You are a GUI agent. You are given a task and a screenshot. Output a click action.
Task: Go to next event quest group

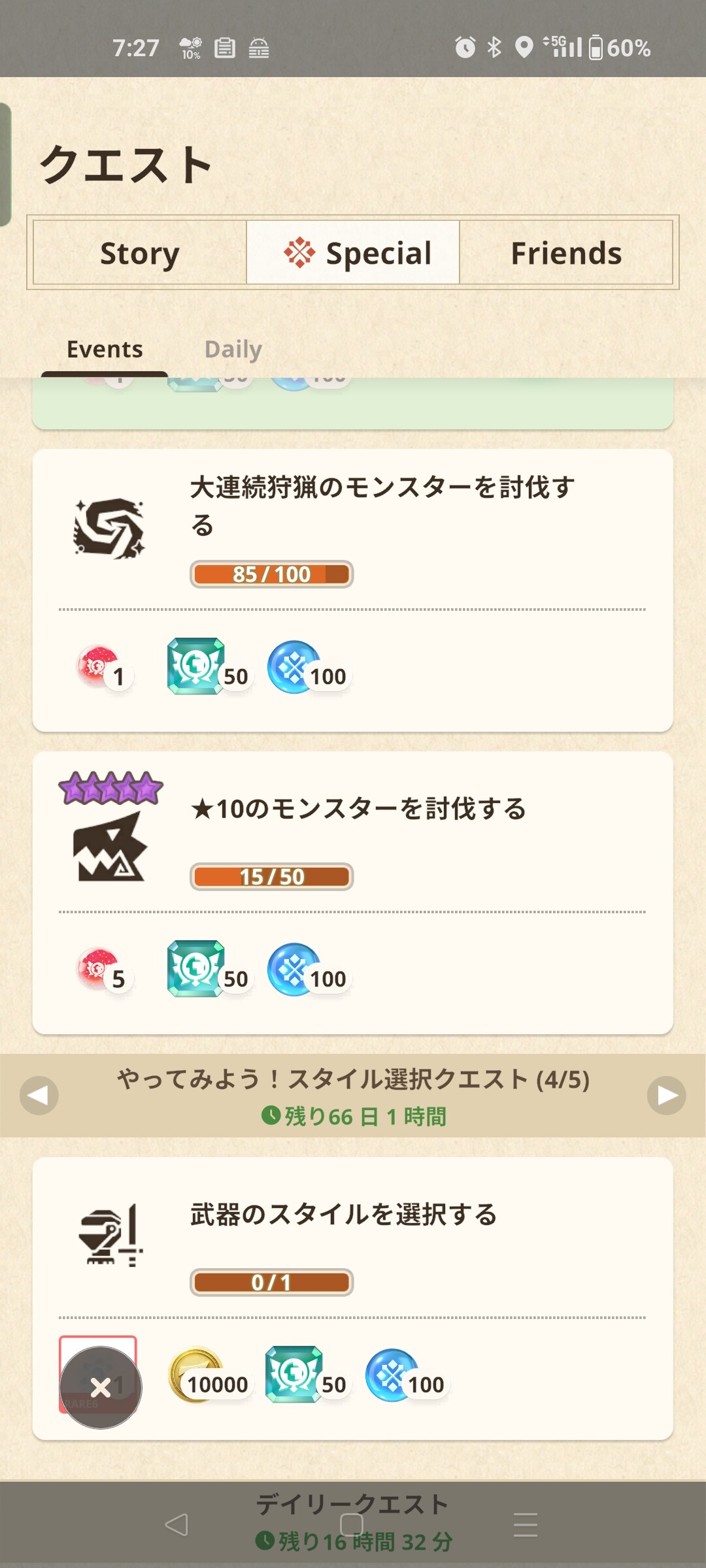(x=666, y=1095)
